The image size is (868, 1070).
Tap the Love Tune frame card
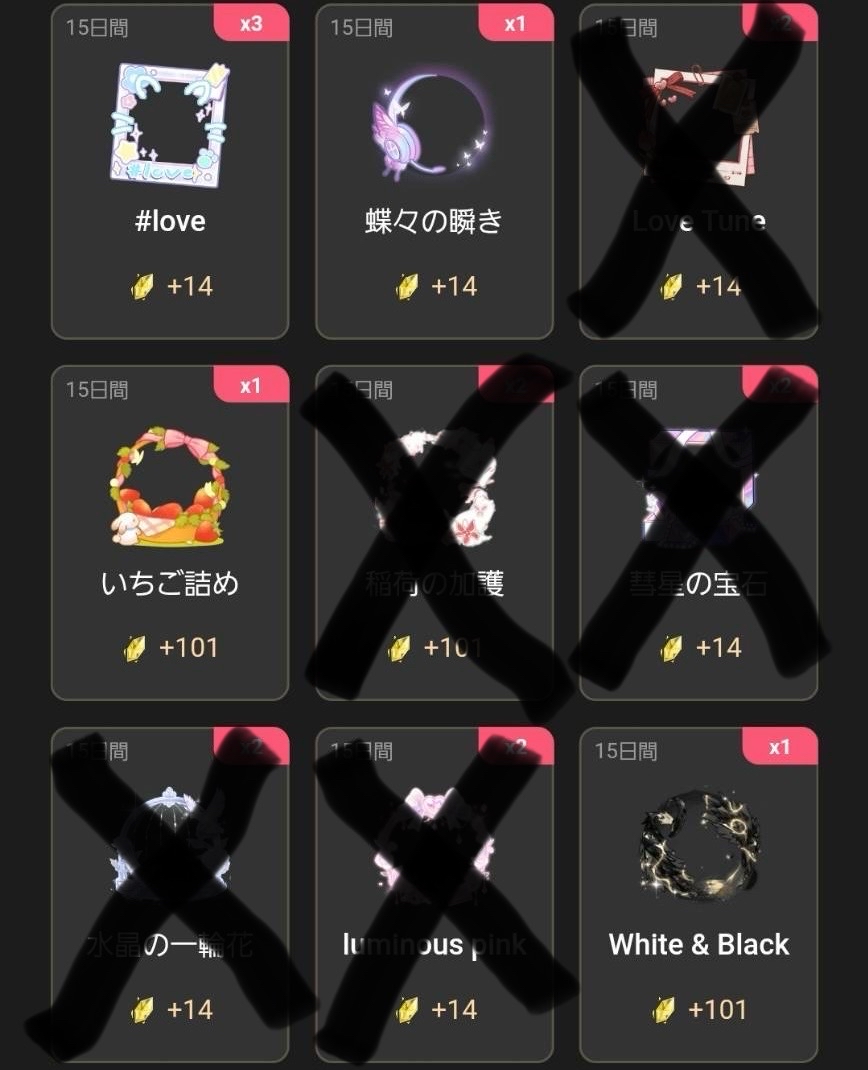pos(698,172)
